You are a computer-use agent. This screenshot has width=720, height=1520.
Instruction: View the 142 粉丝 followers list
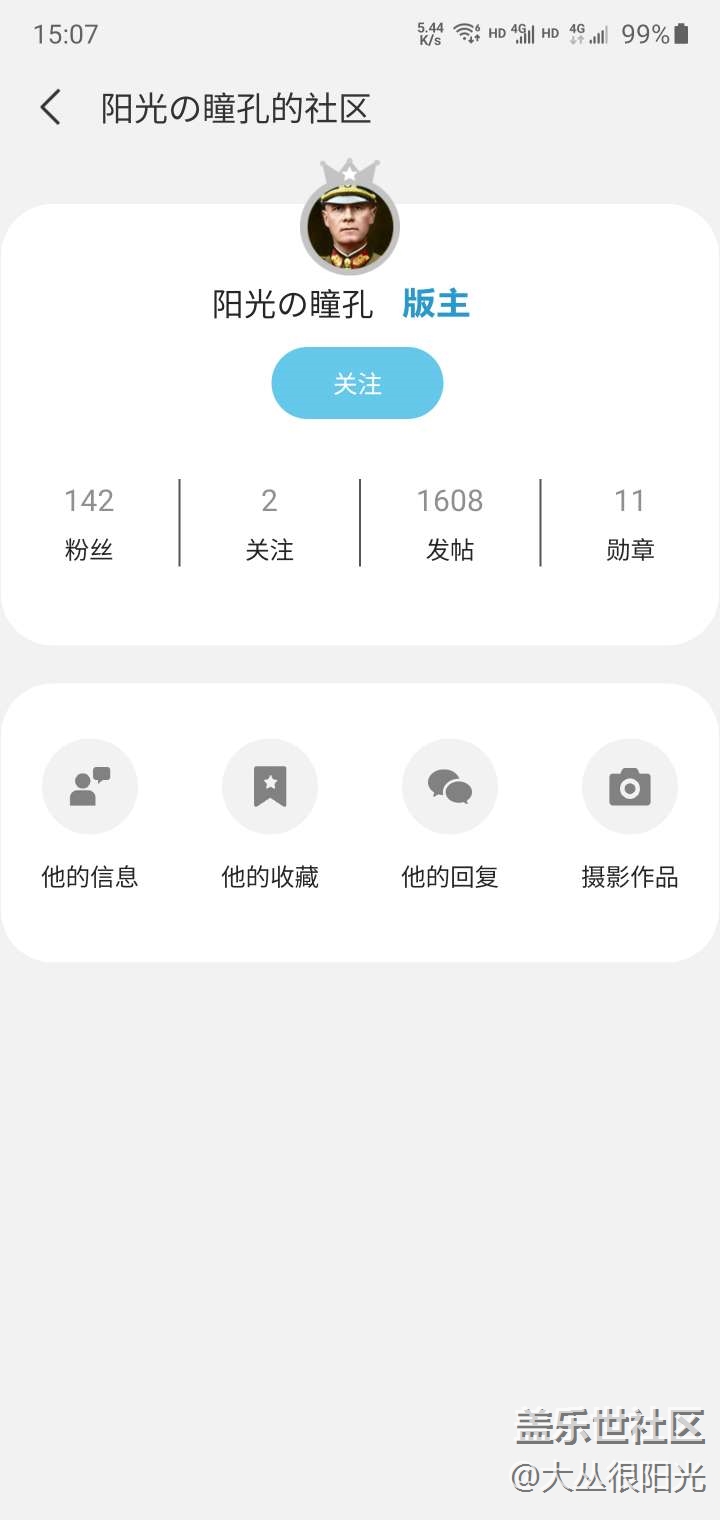90,523
